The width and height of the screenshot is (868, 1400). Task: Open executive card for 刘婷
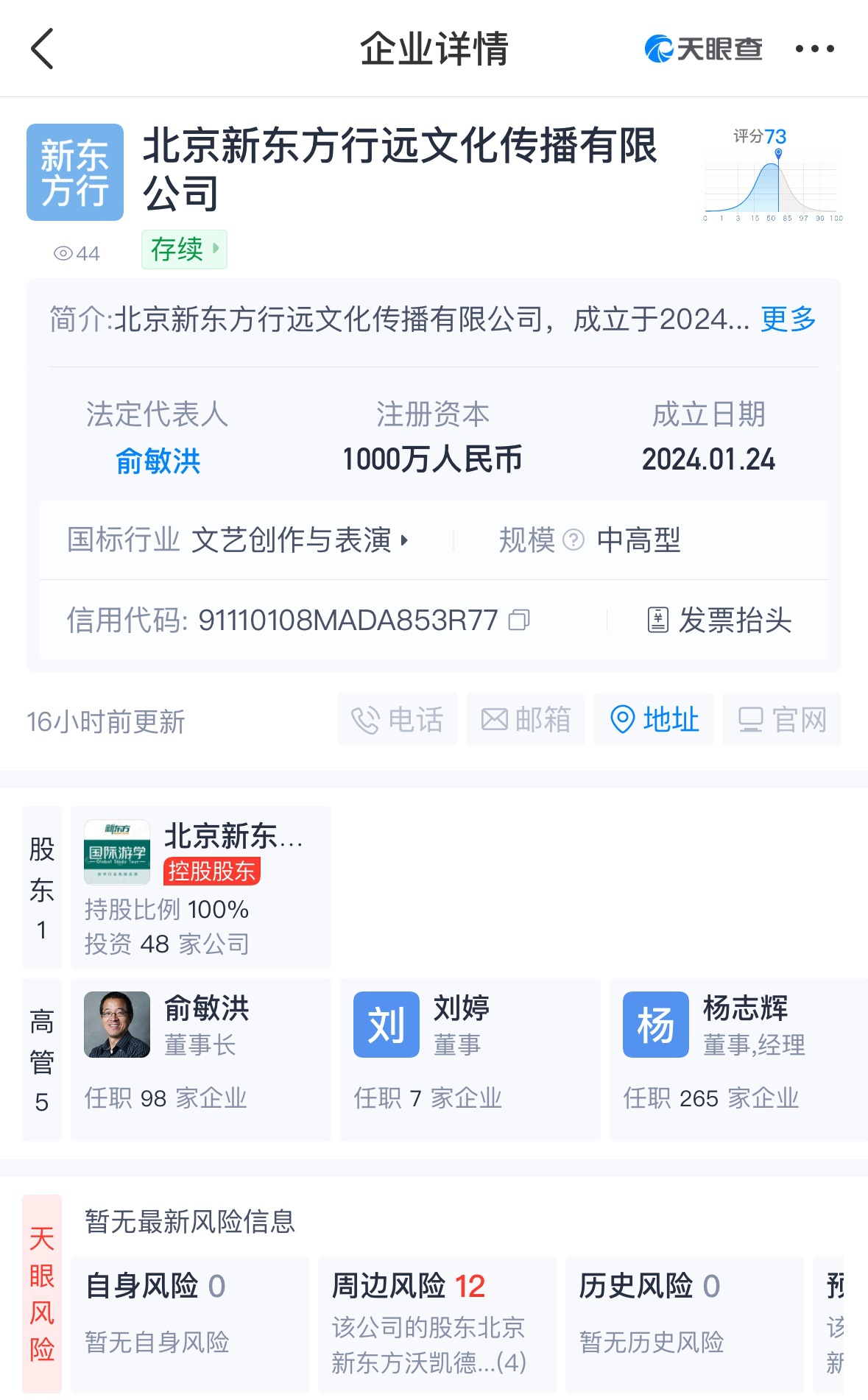click(470, 1060)
